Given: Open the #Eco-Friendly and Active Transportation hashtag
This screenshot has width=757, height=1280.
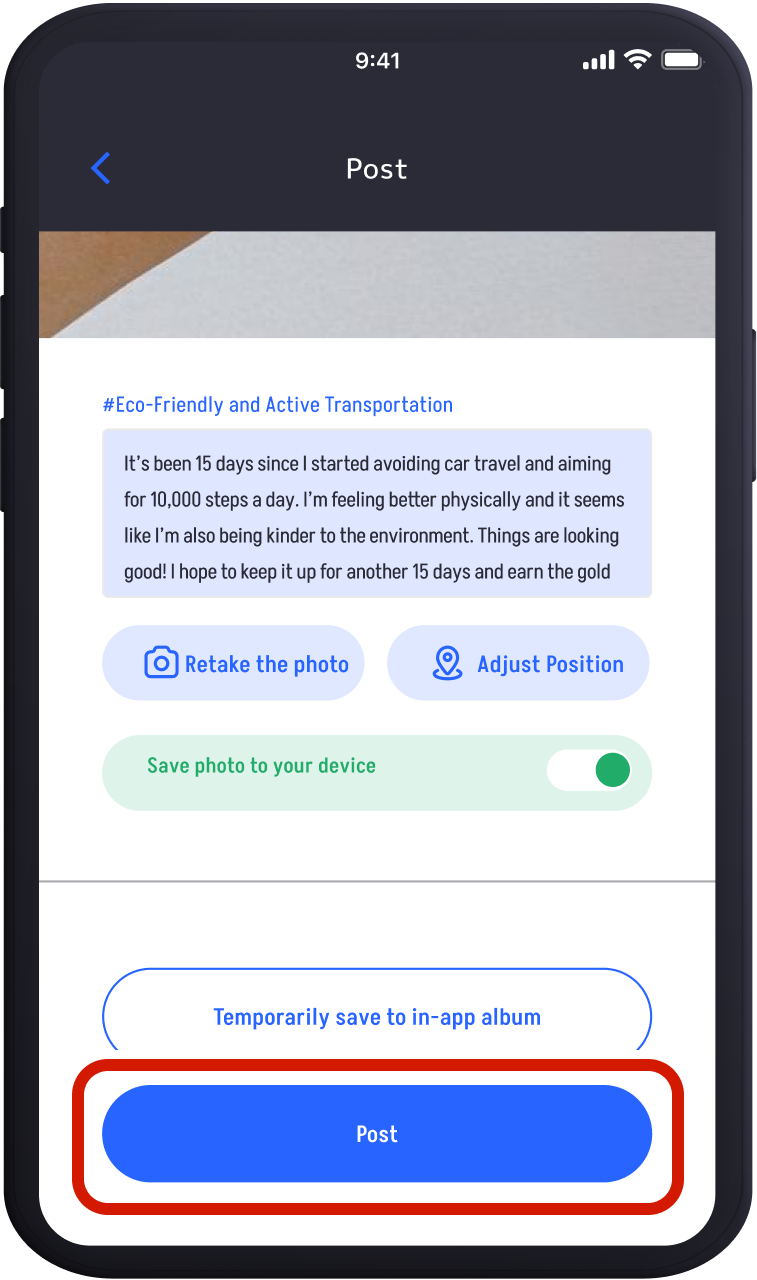Looking at the screenshot, I should [277, 405].
